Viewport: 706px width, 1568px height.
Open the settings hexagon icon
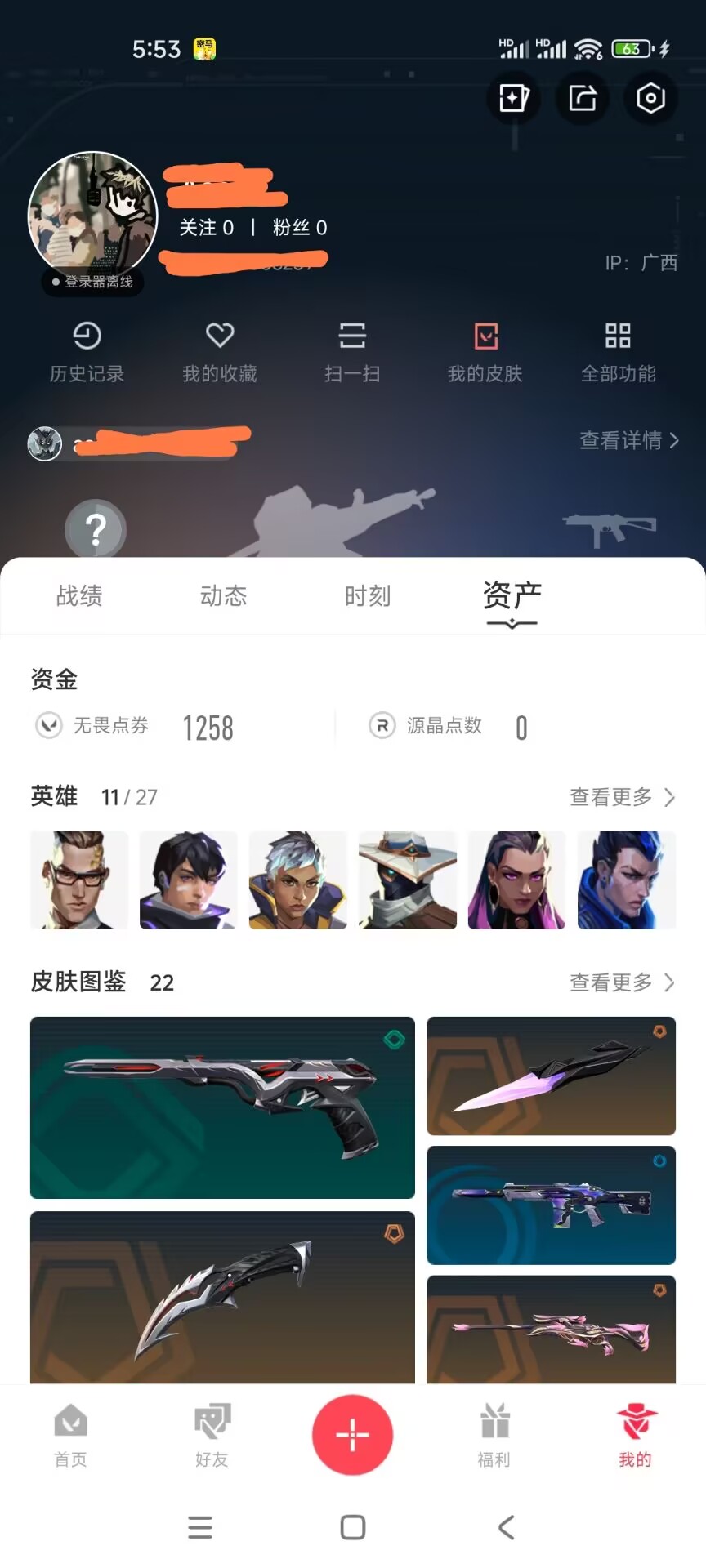point(650,99)
